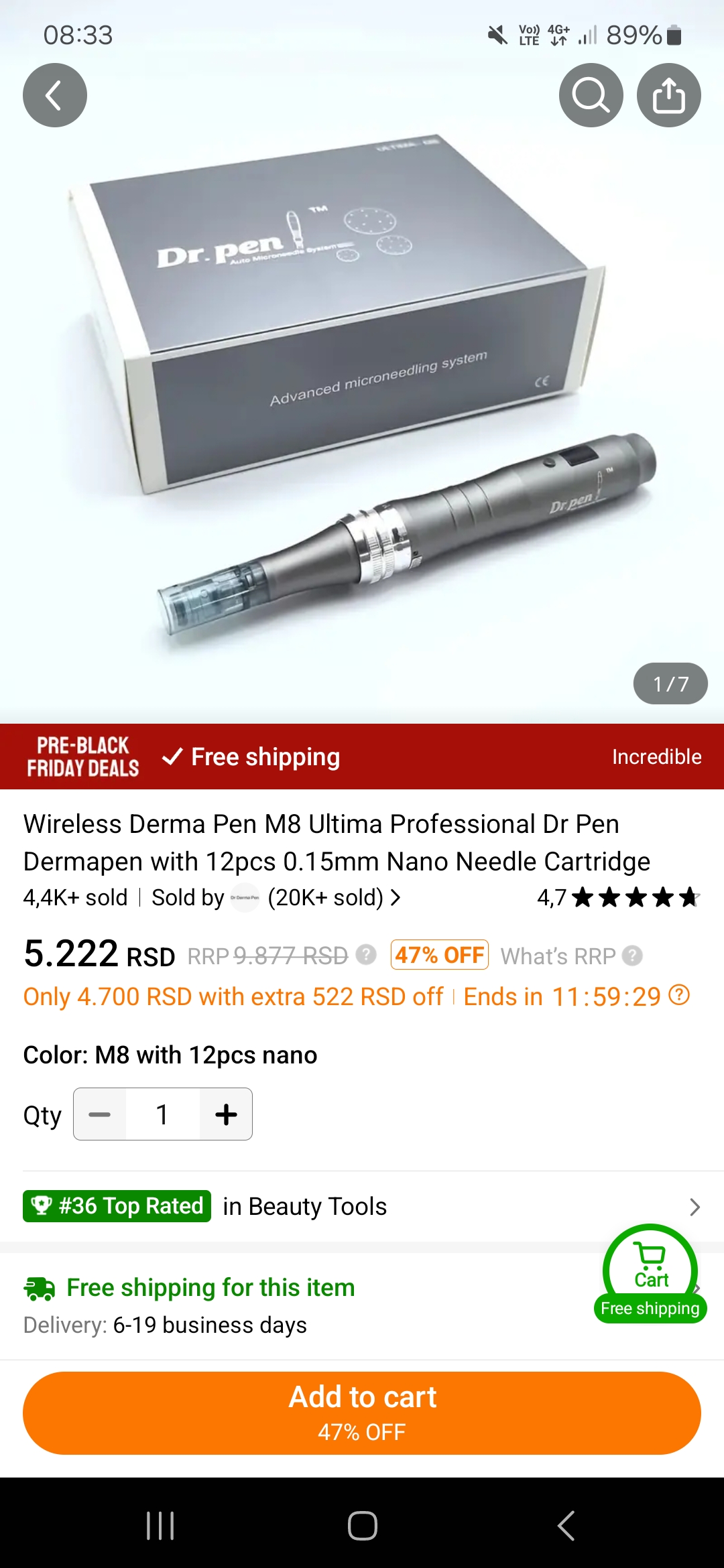This screenshot has width=724, height=1568.
Task: Edit the quantity value field
Action: coord(162,1114)
